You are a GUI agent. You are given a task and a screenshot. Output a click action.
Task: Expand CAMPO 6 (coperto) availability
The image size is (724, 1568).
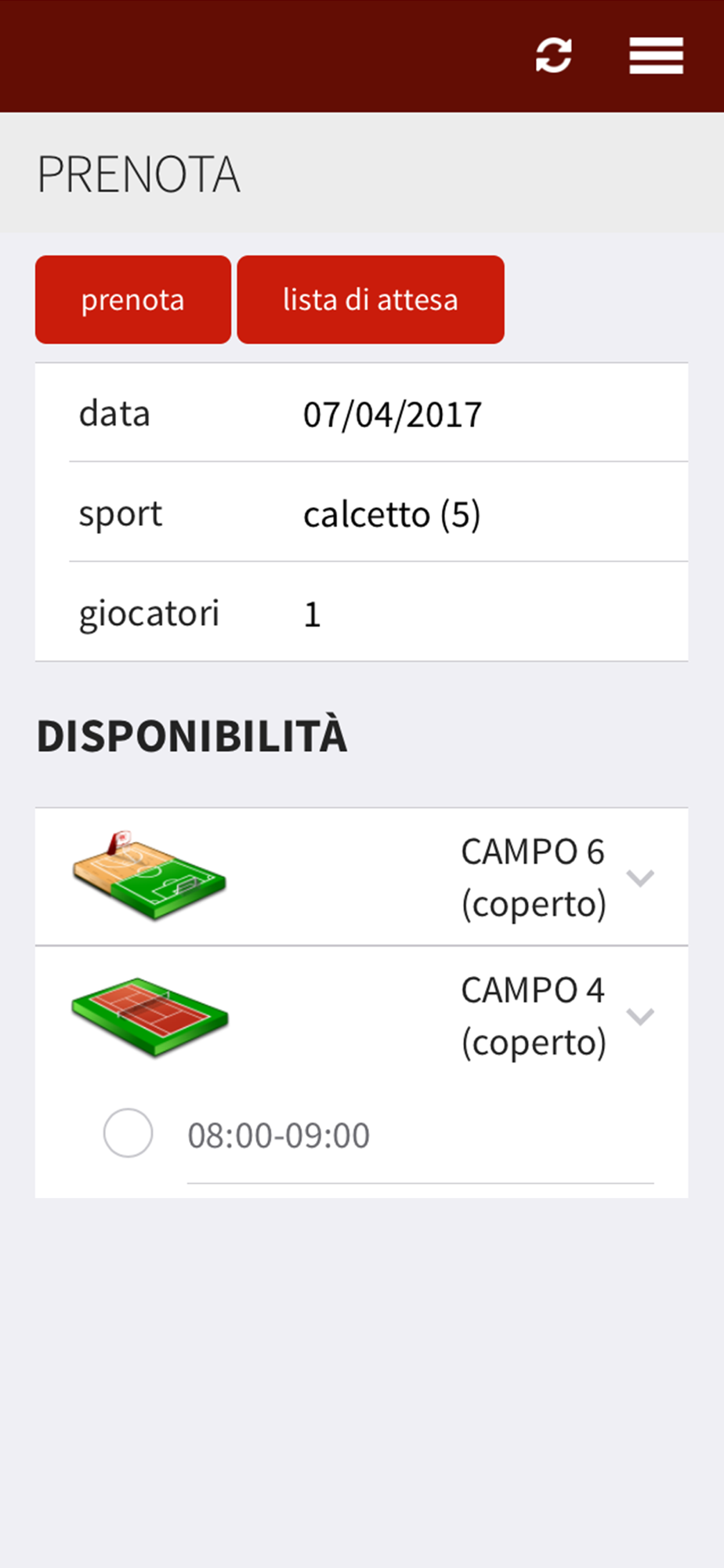640,877
